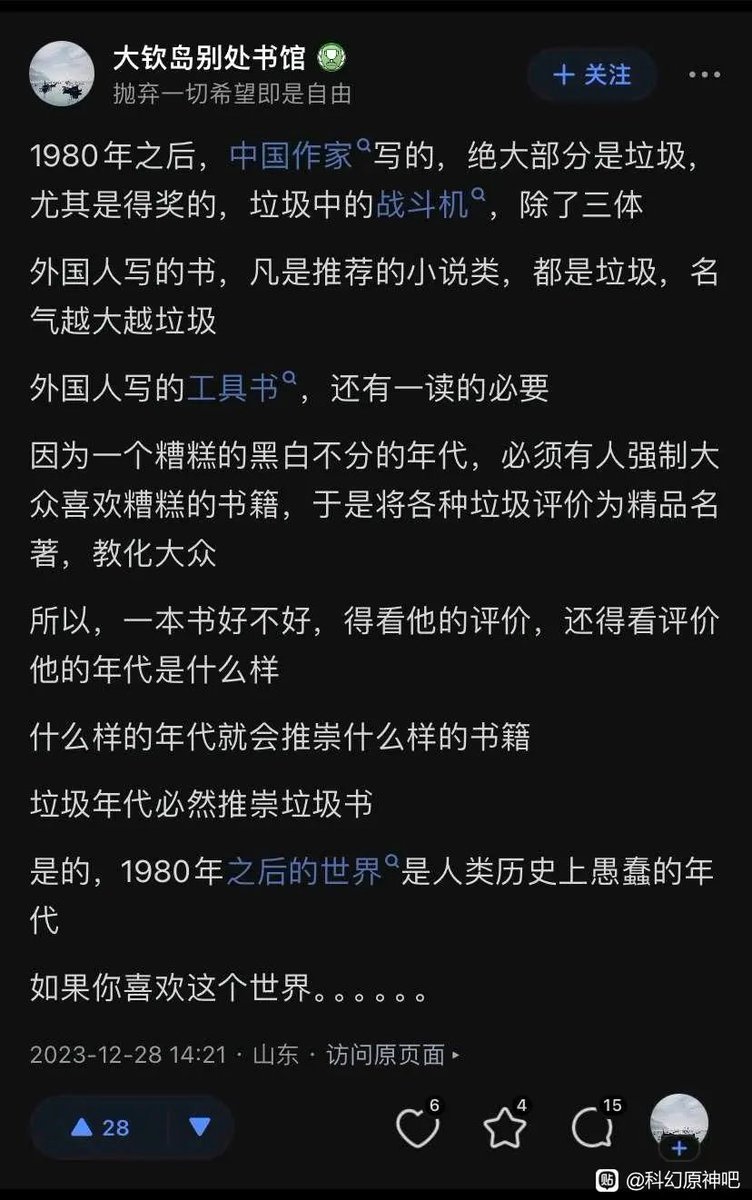Downvote this answer

(199, 1127)
